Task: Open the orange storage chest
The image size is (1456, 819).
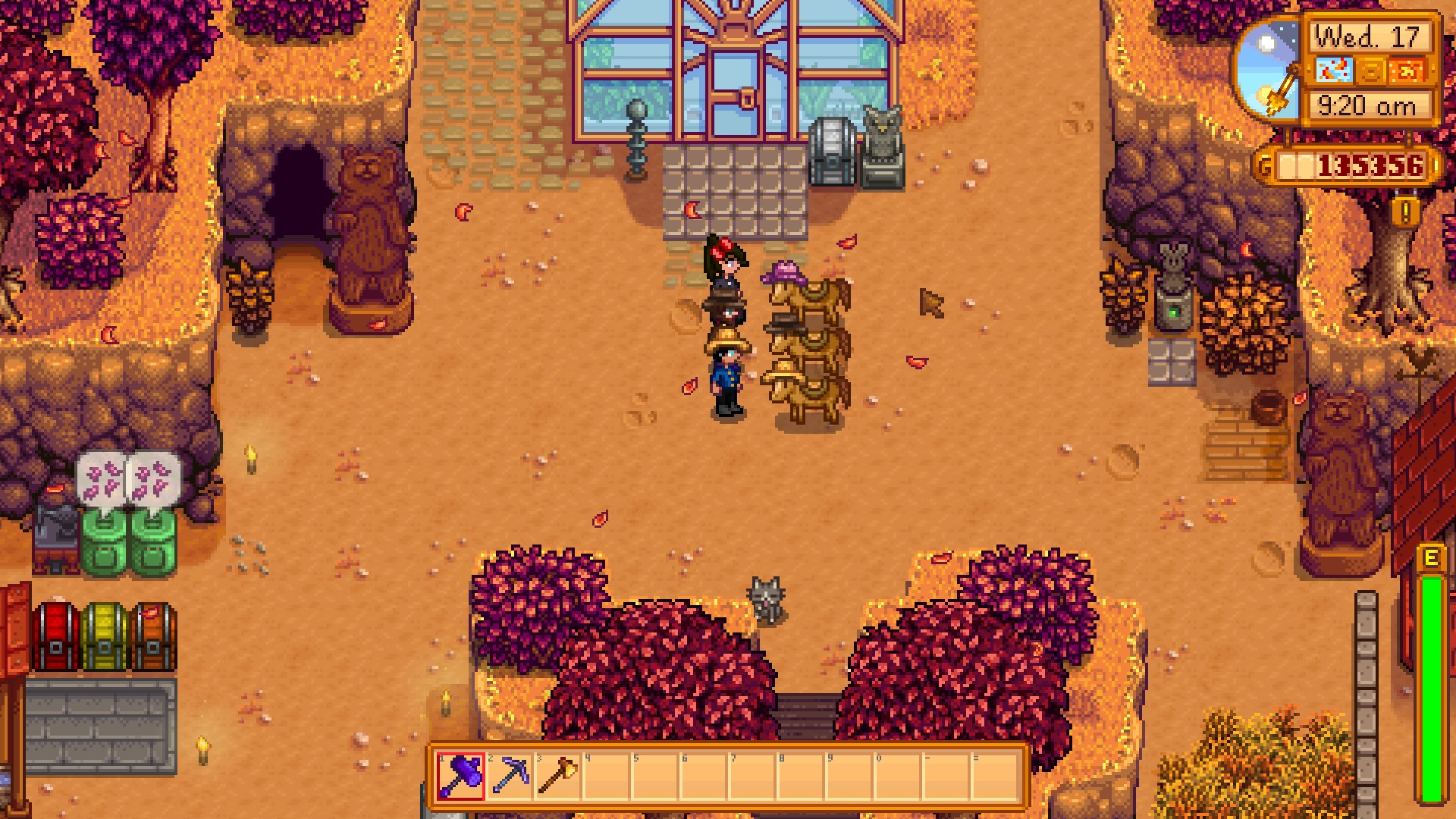Action: tap(154, 639)
